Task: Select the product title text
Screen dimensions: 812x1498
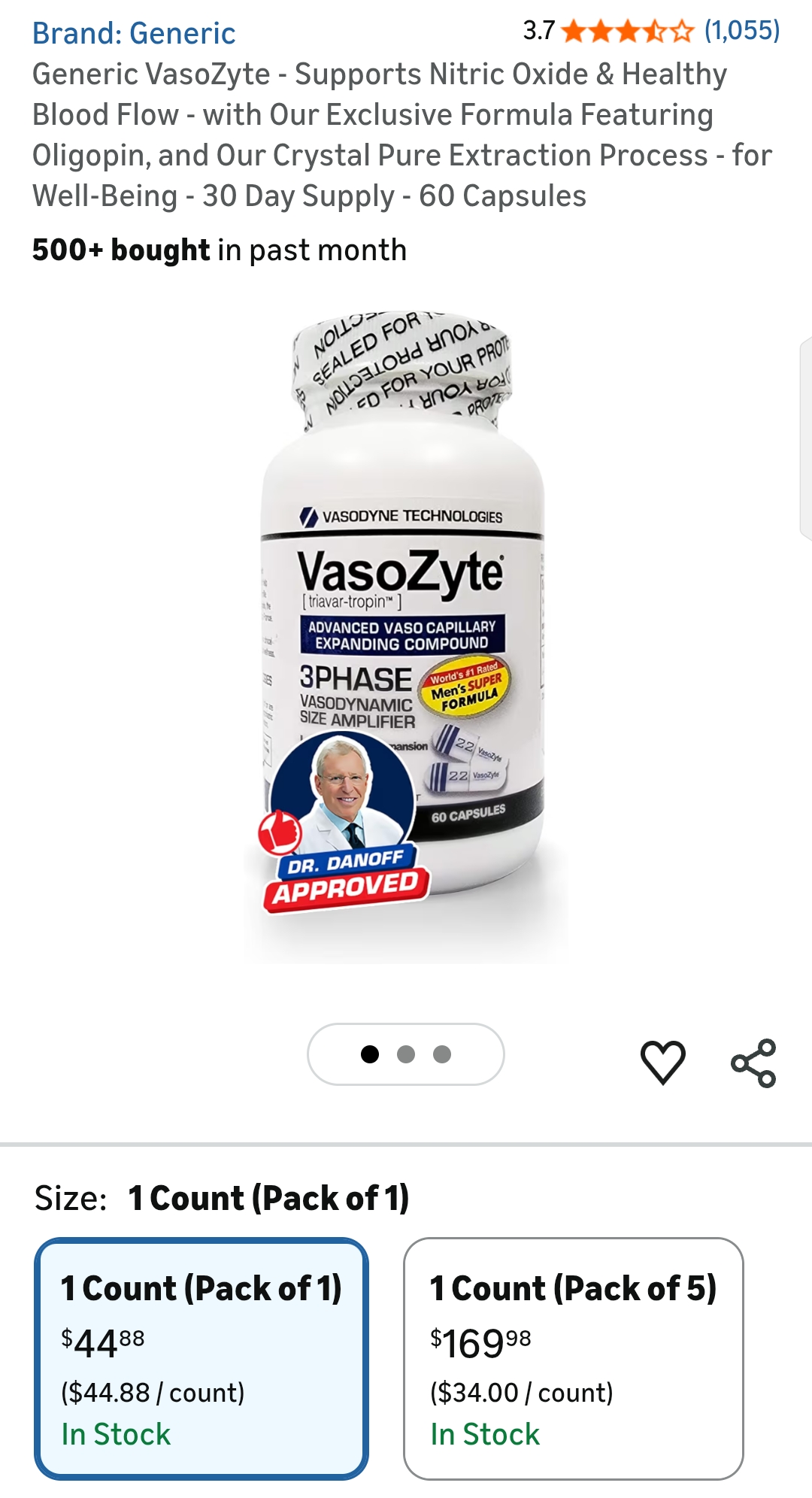Action: point(402,135)
